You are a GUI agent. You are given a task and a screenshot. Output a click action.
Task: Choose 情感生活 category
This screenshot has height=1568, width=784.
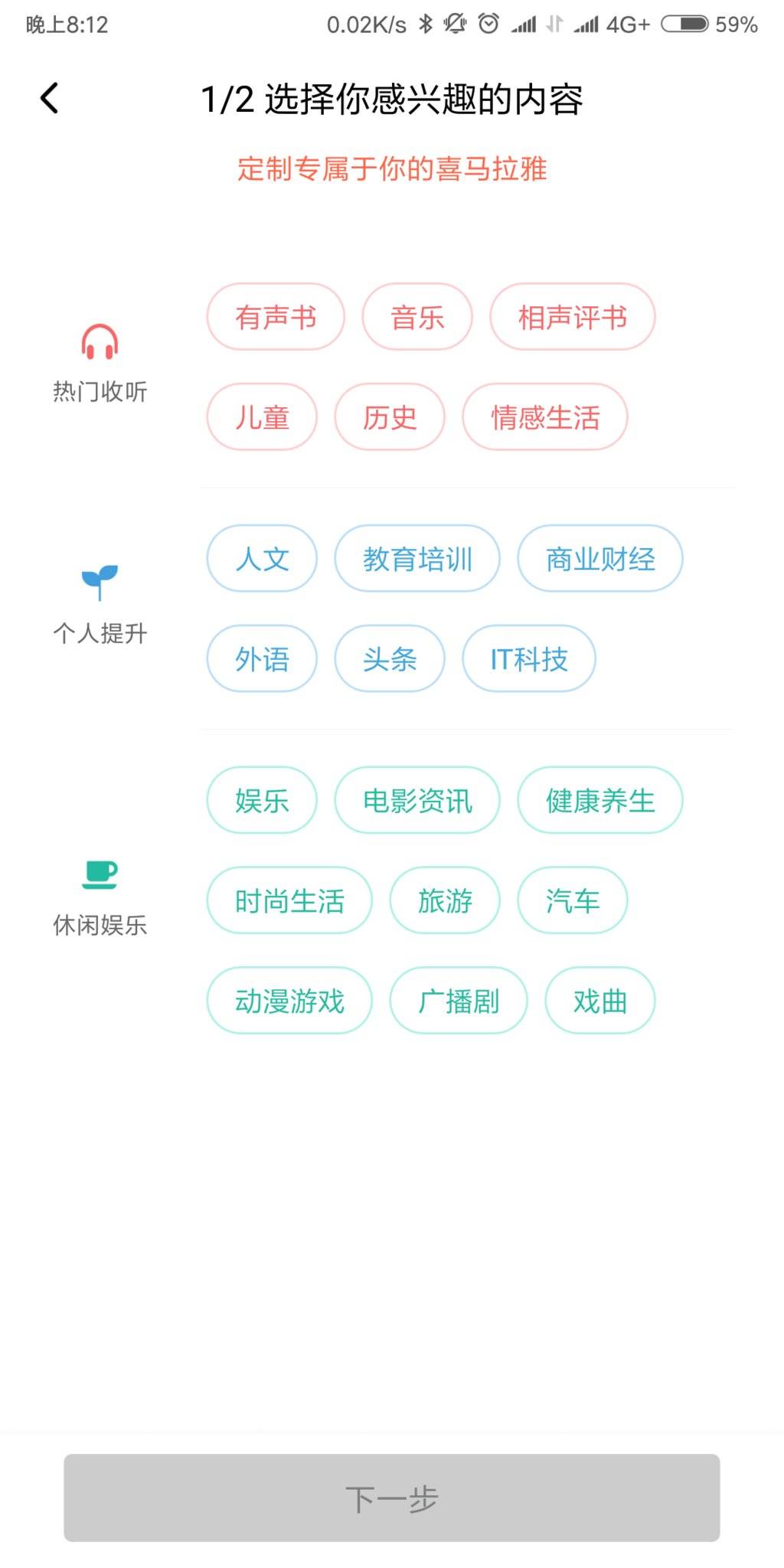coord(545,417)
